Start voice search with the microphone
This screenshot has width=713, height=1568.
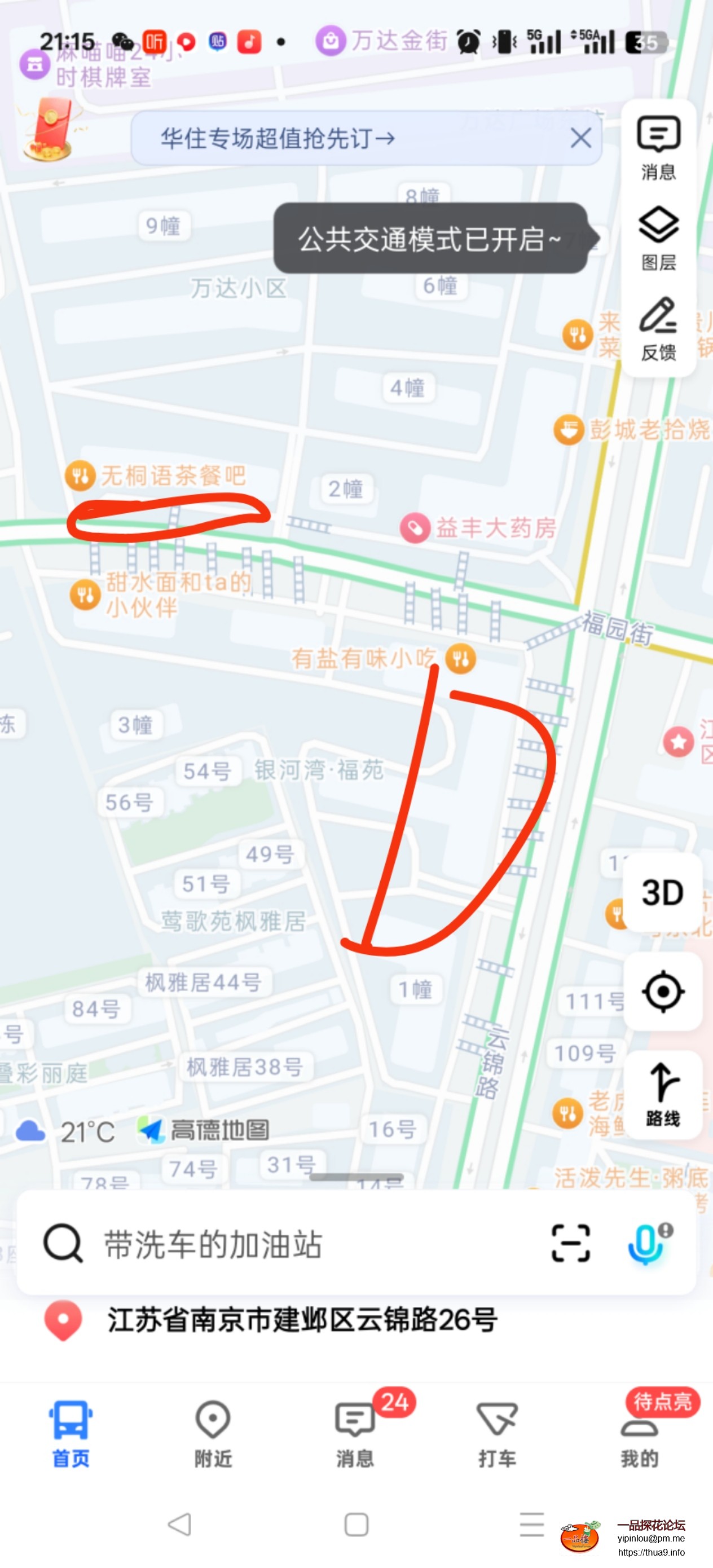646,1243
